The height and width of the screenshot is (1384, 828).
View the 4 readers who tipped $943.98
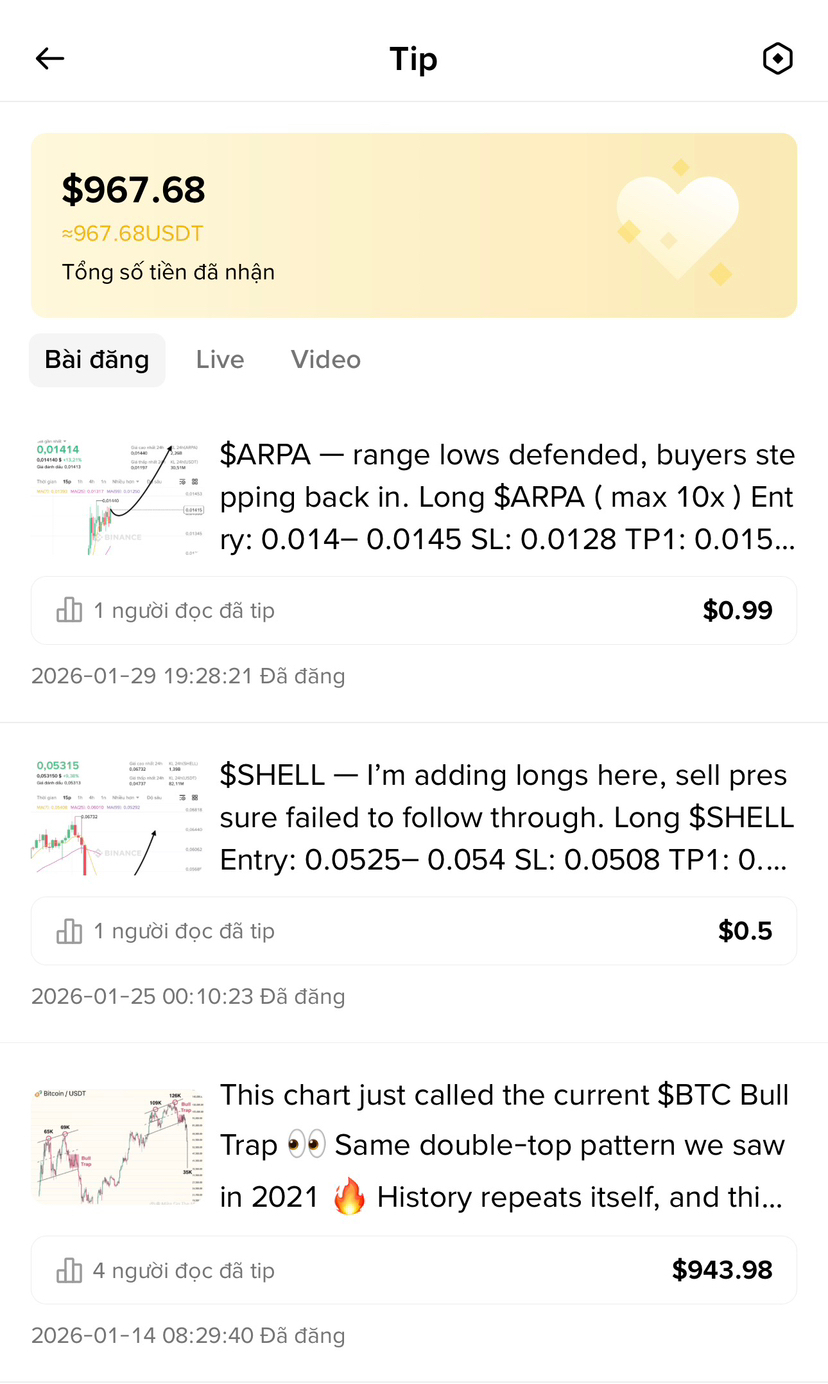[414, 1270]
